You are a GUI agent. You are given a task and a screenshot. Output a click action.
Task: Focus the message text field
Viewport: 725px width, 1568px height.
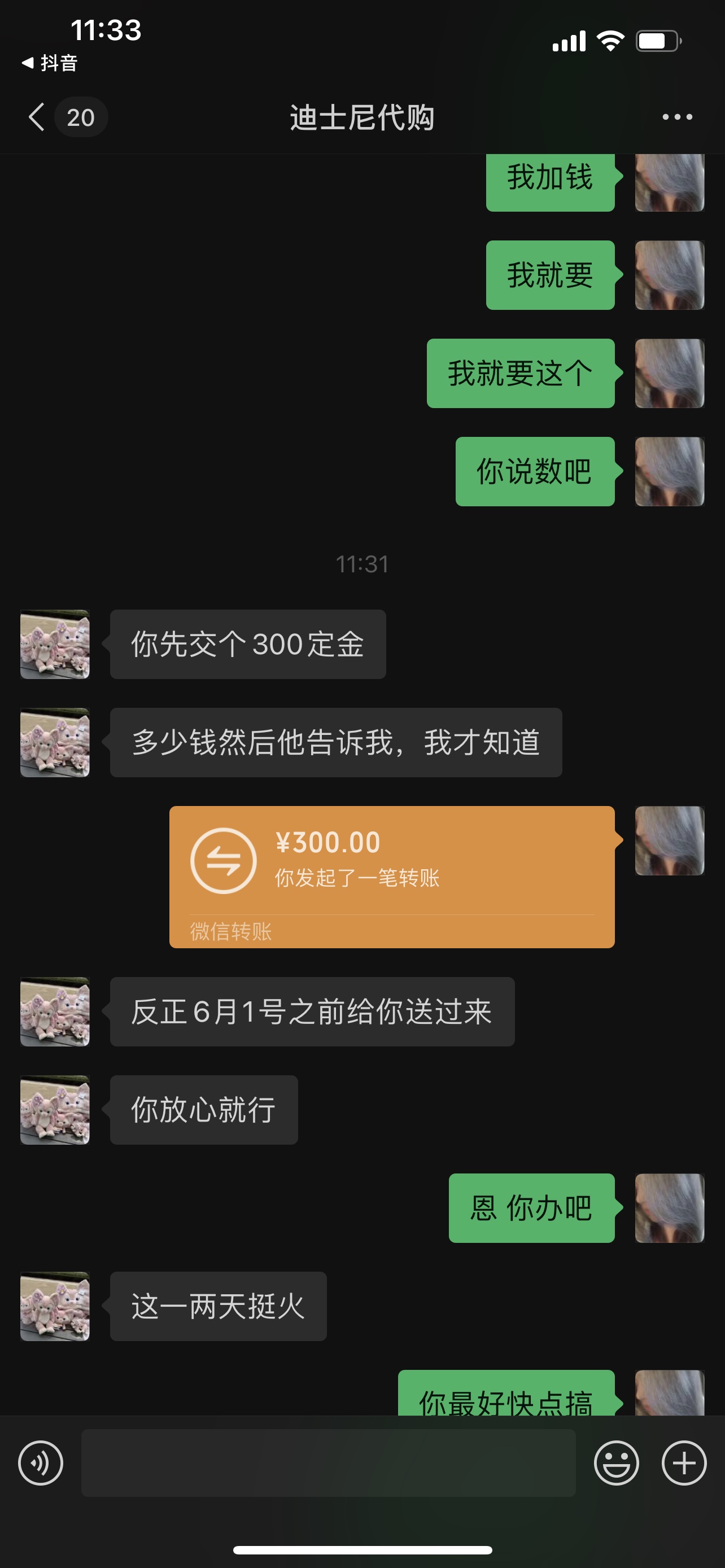pyautogui.click(x=328, y=1462)
